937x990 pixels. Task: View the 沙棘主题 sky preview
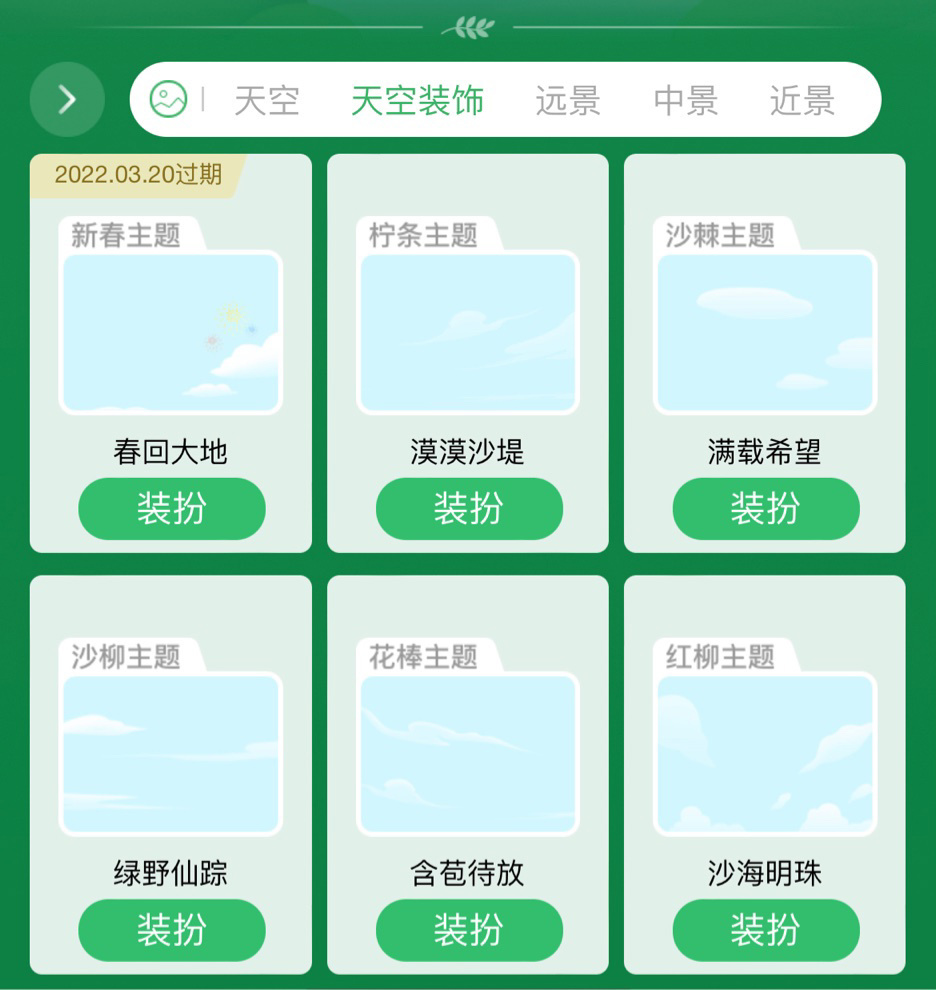tap(765, 333)
